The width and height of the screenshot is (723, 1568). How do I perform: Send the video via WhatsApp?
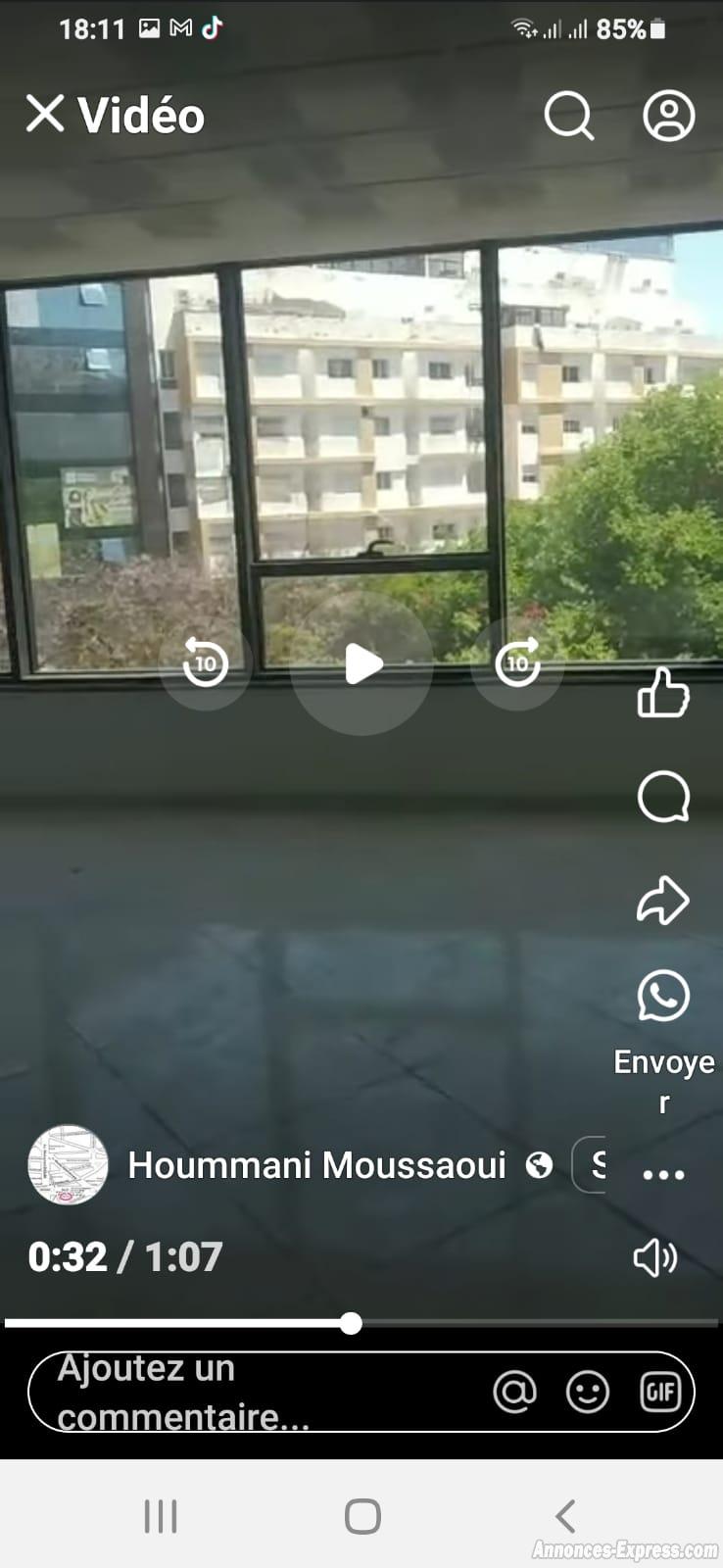(663, 997)
